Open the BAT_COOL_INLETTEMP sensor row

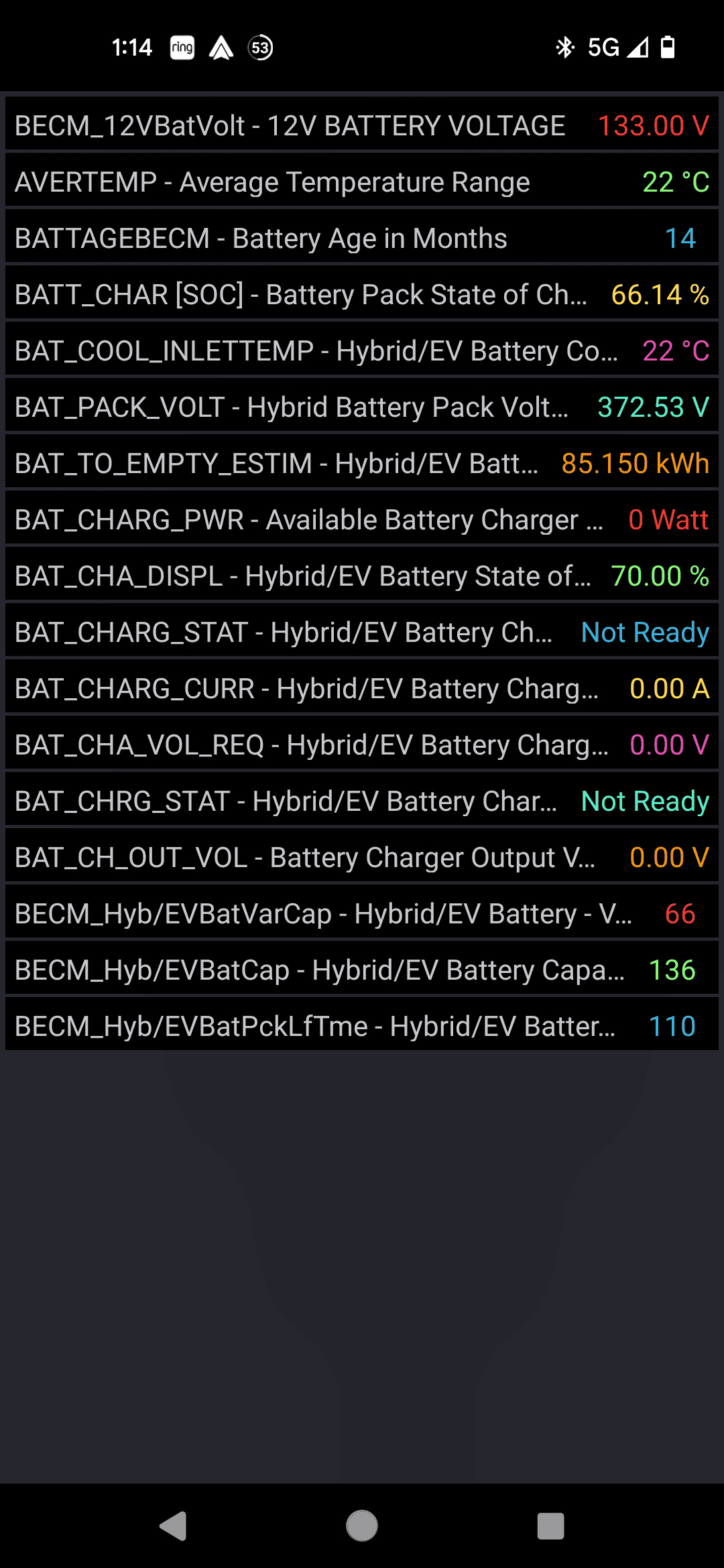362,350
